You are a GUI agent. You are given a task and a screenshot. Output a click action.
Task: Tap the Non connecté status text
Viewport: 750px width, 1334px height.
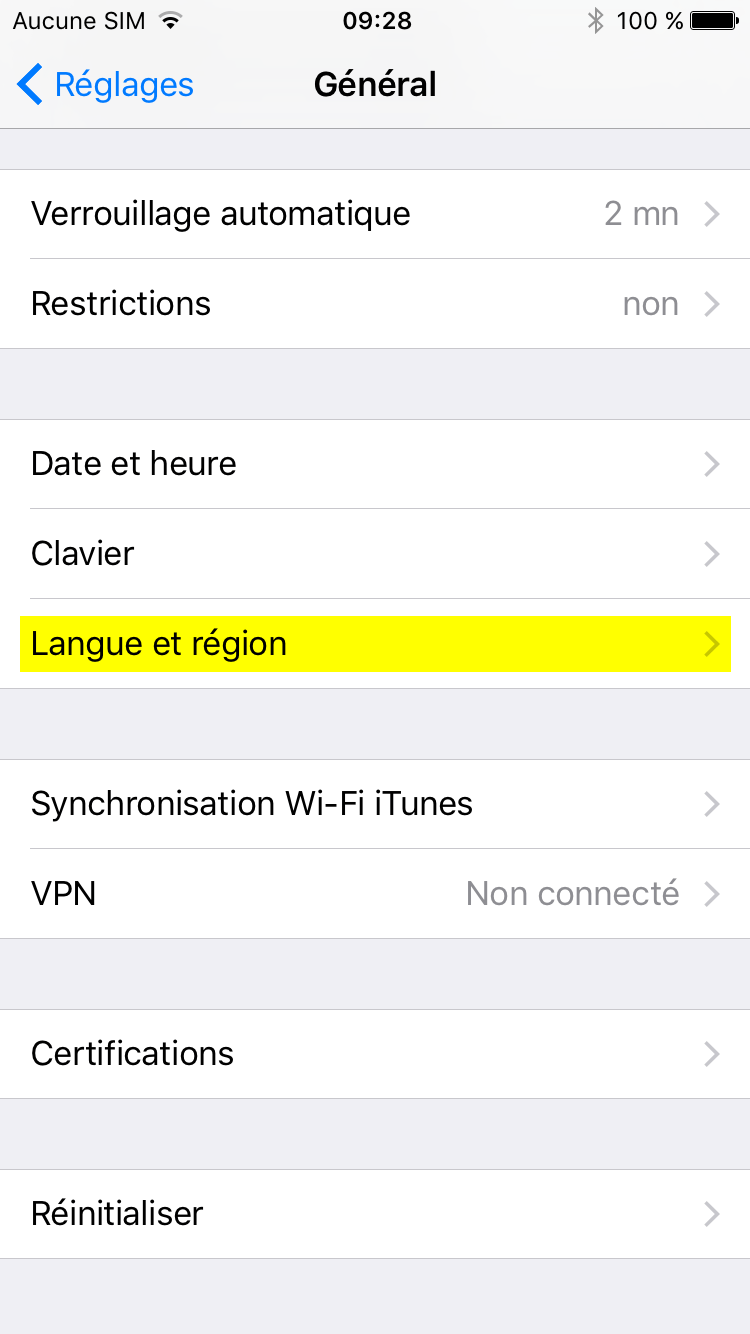click(x=573, y=893)
